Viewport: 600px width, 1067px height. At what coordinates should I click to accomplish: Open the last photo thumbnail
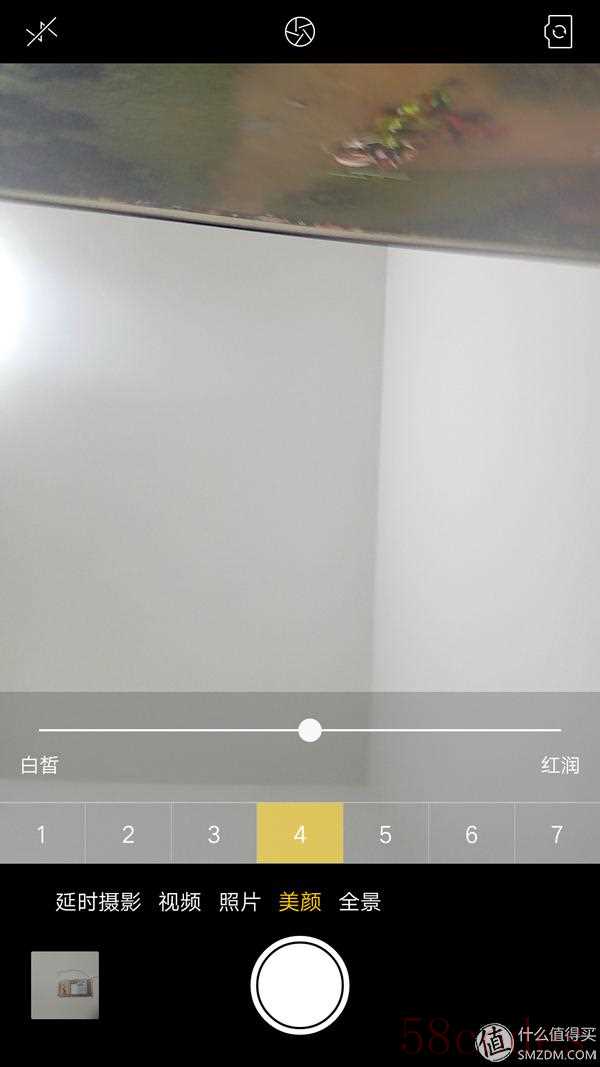65,985
